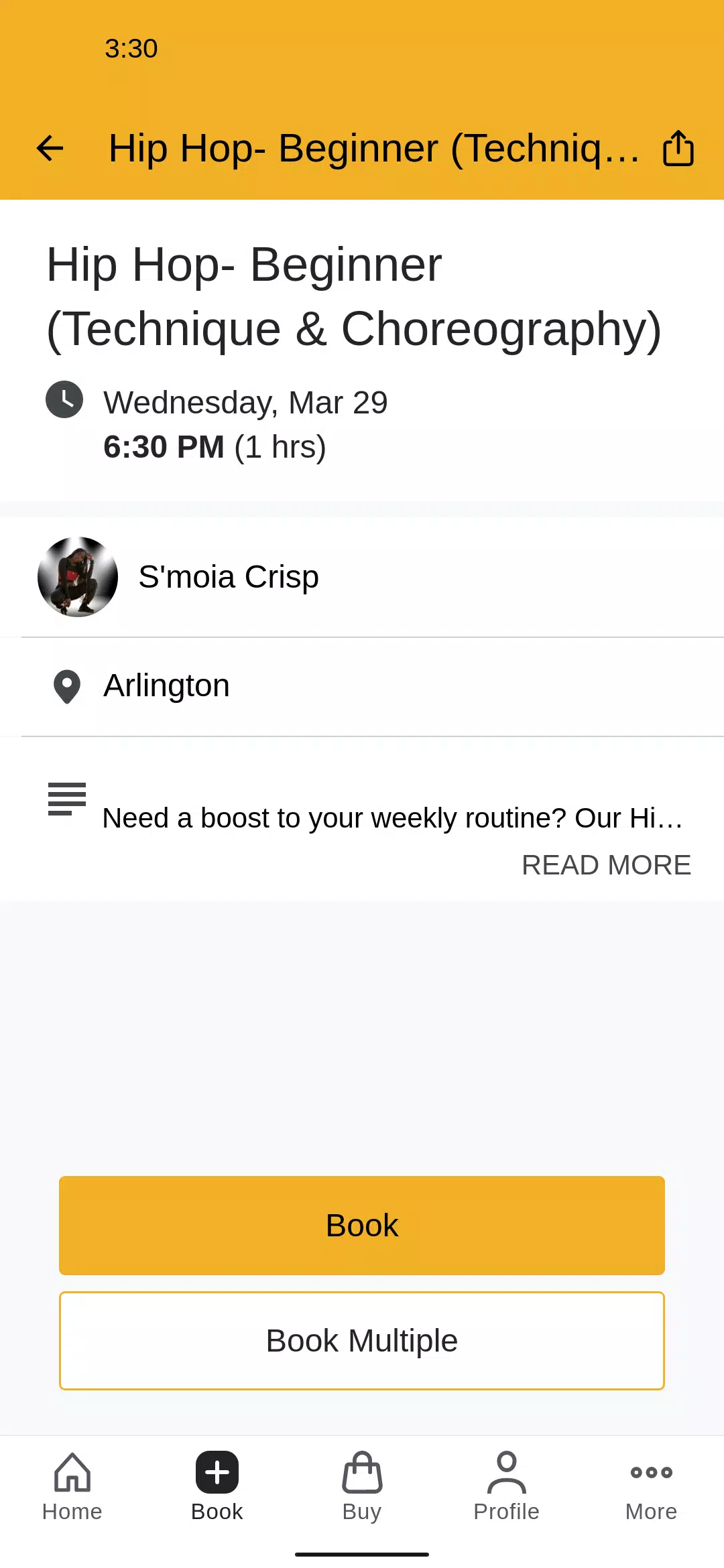The height and width of the screenshot is (1568, 724).
Task: Go to the Profile tab
Action: pos(507,1487)
